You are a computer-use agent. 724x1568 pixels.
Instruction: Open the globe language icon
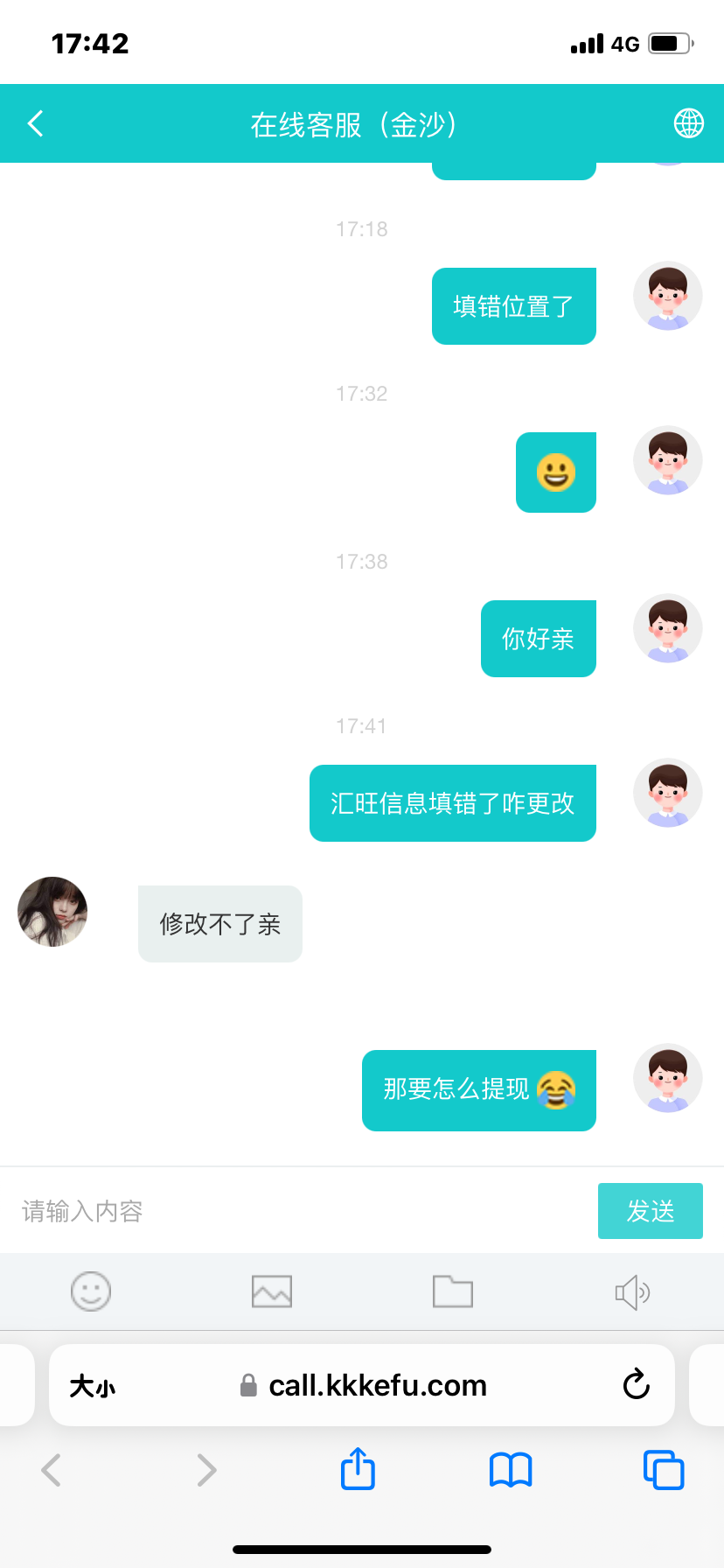click(x=688, y=124)
